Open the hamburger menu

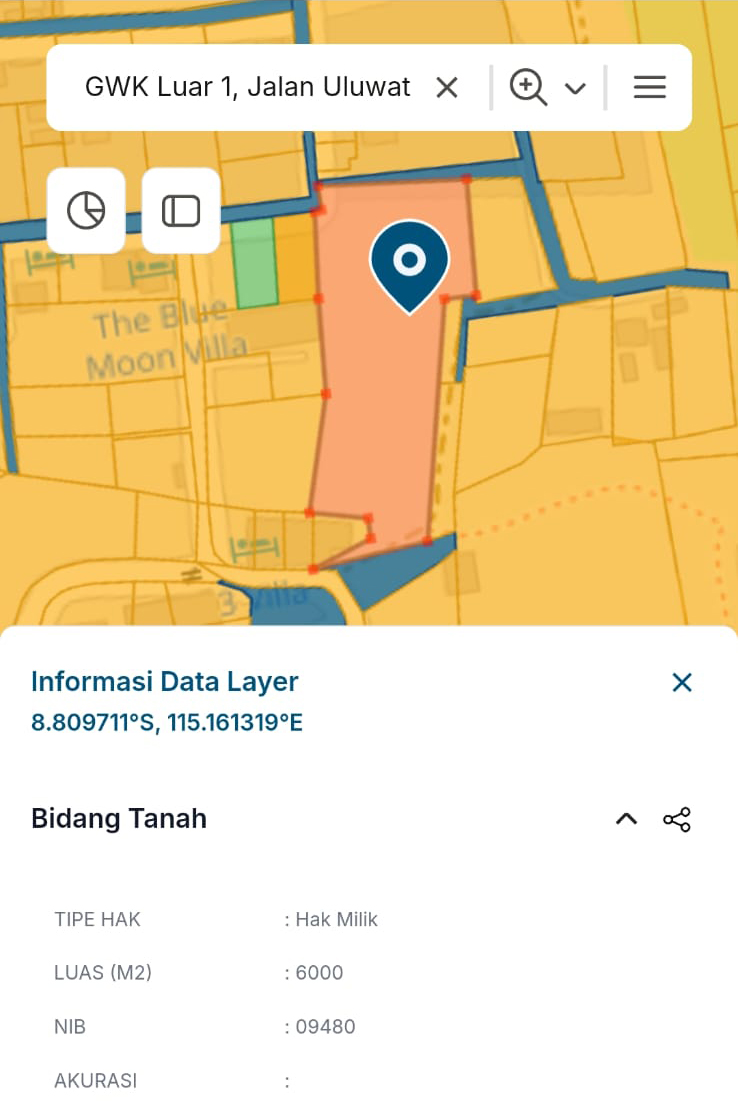pos(650,88)
